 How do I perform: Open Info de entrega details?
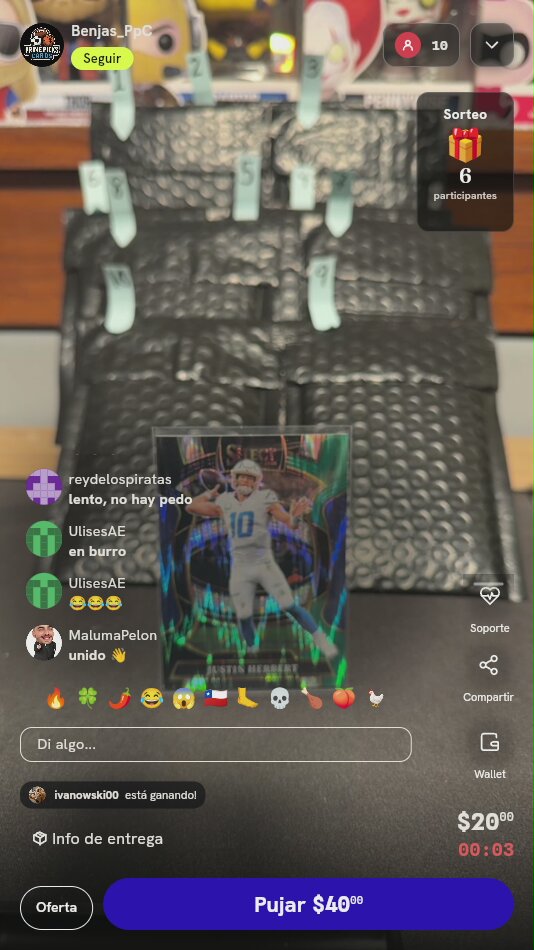[x=98, y=839]
